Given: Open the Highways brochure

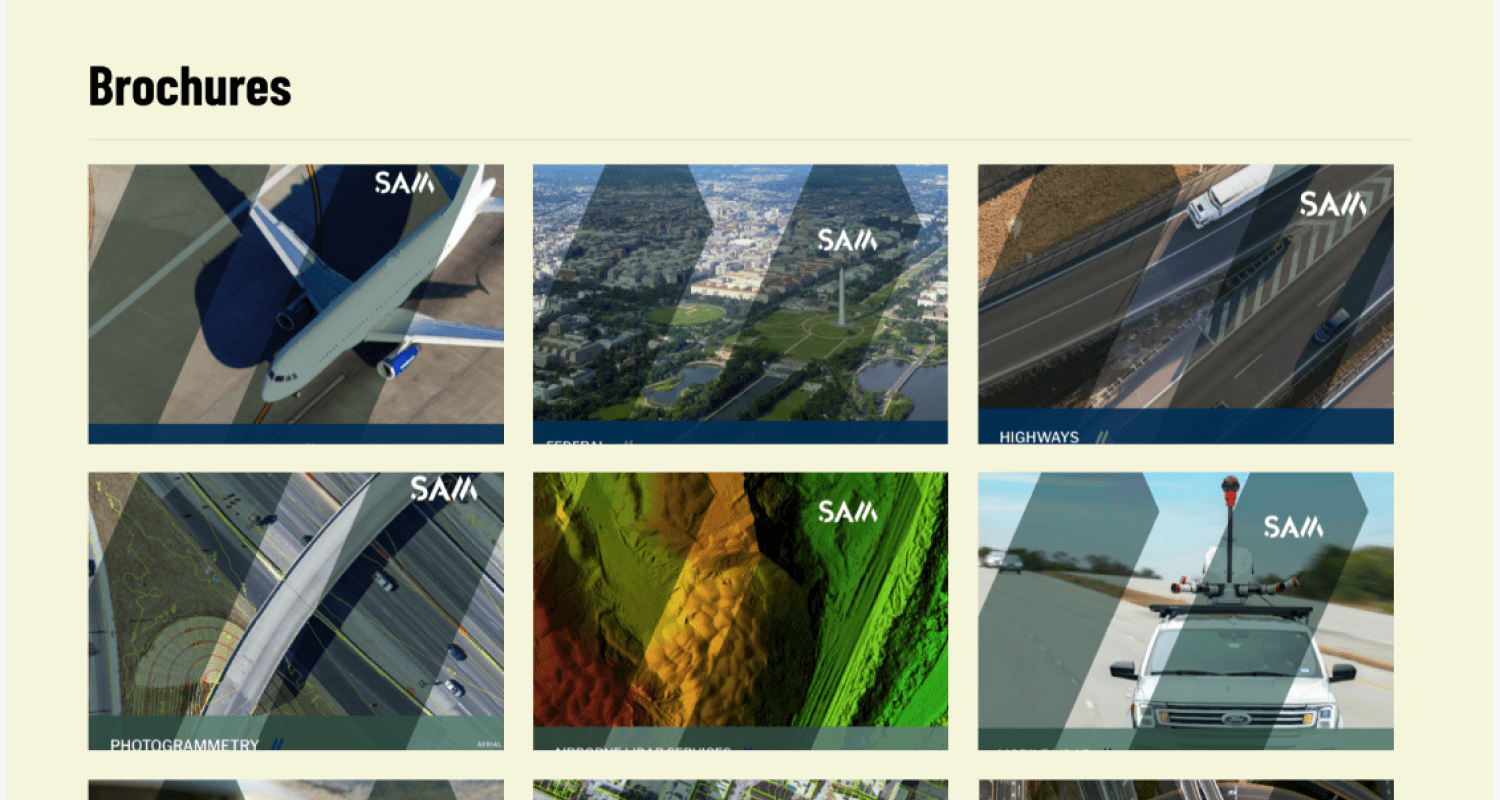Looking at the screenshot, I should click(1185, 304).
